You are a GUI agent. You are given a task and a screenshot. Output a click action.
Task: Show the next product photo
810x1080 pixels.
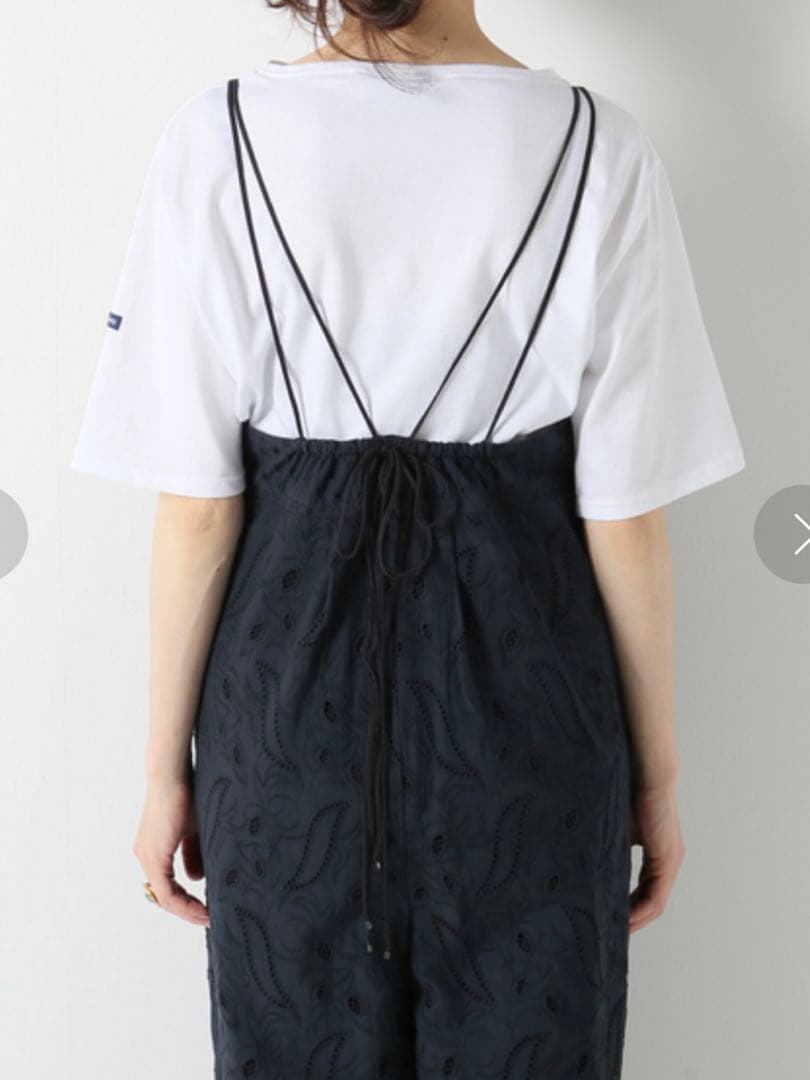(788, 535)
